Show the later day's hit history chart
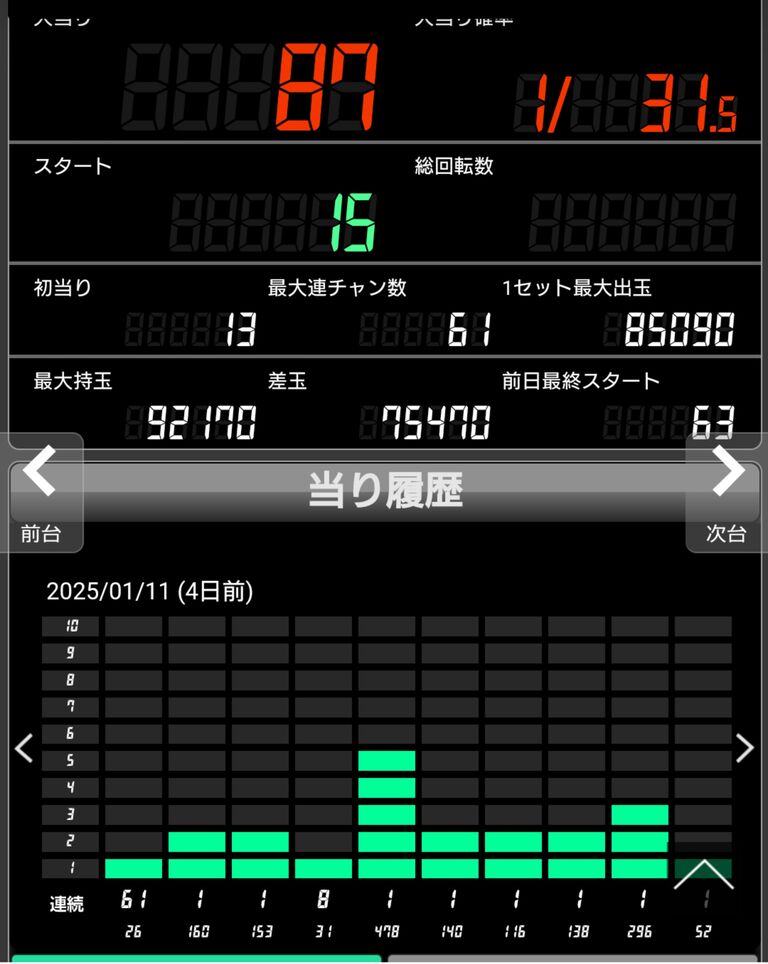This screenshot has width=768, height=964. point(744,748)
